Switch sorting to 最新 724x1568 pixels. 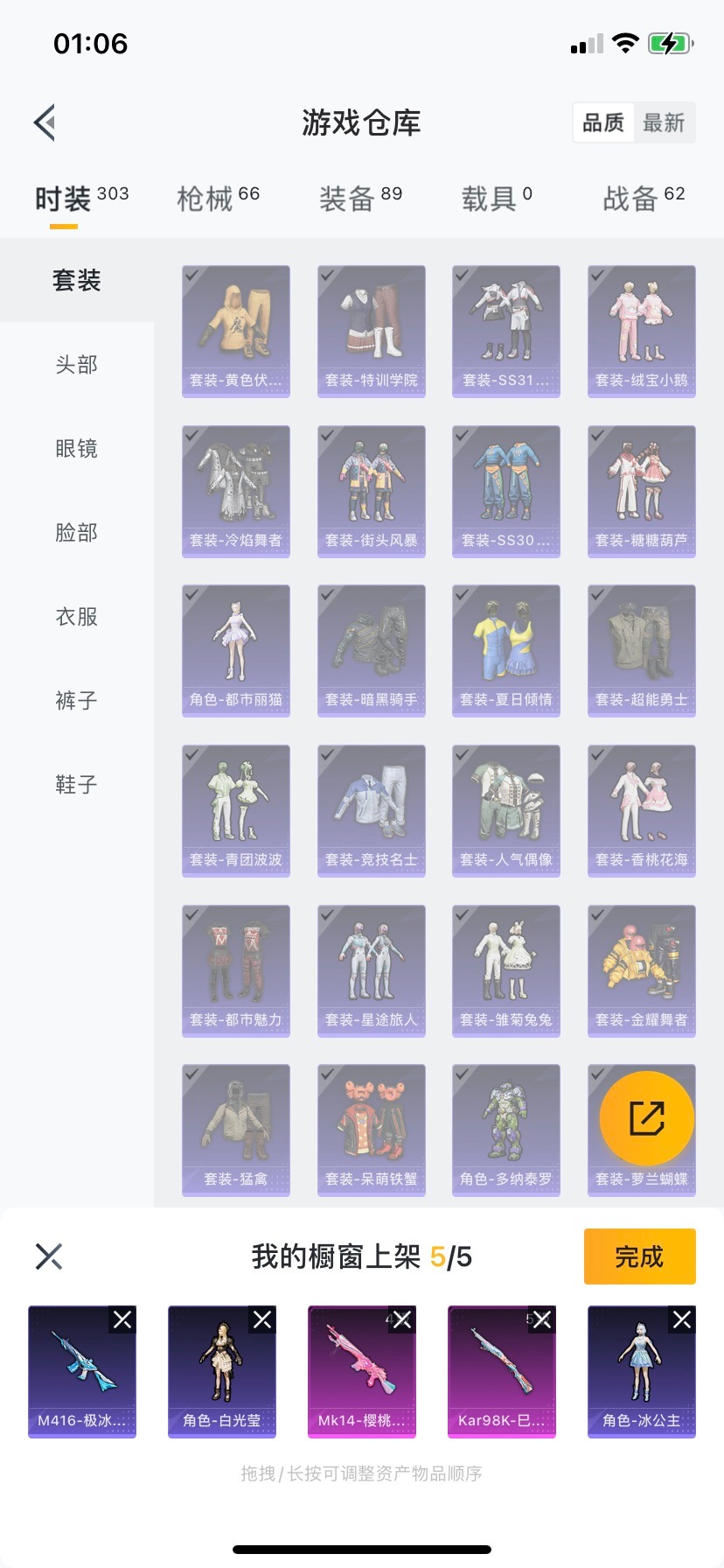point(664,122)
